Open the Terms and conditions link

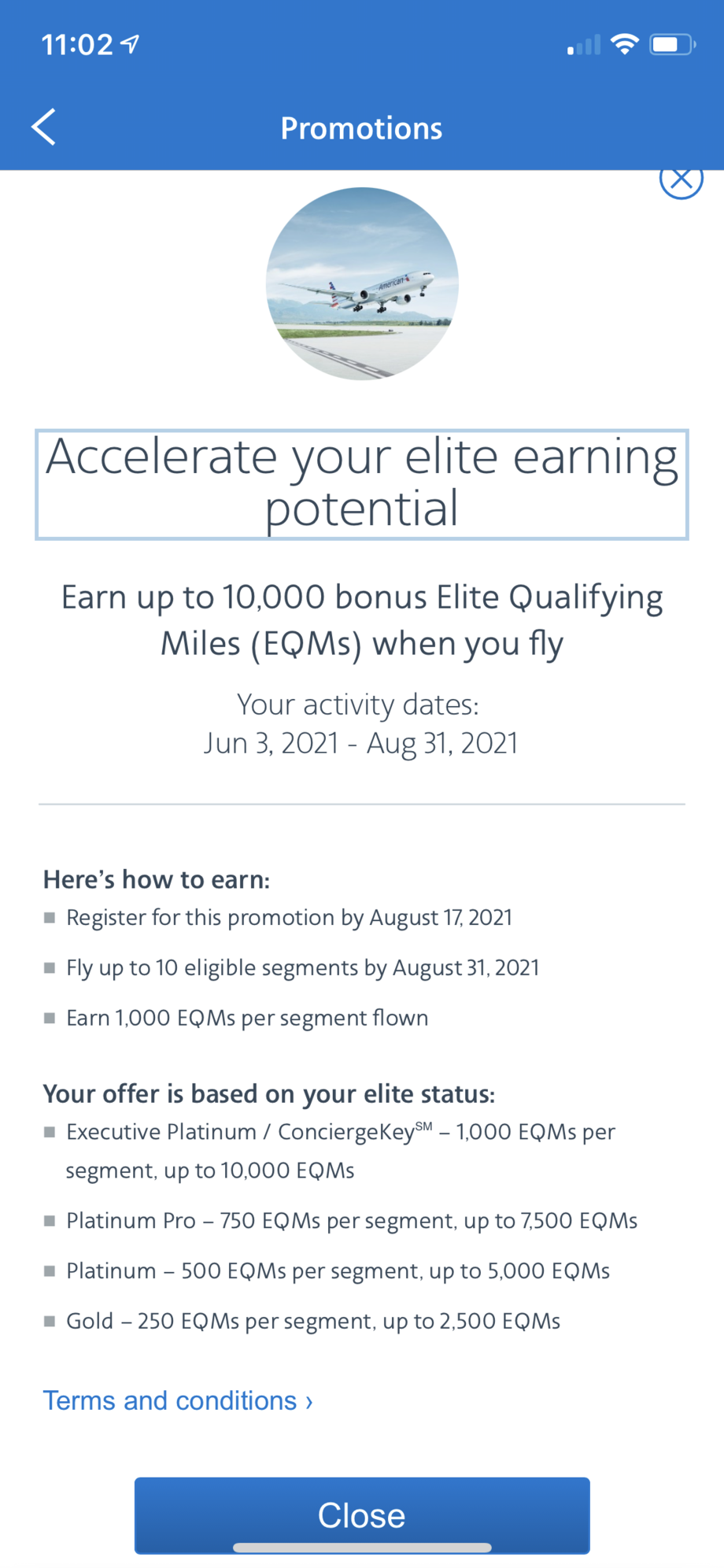click(178, 1400)
